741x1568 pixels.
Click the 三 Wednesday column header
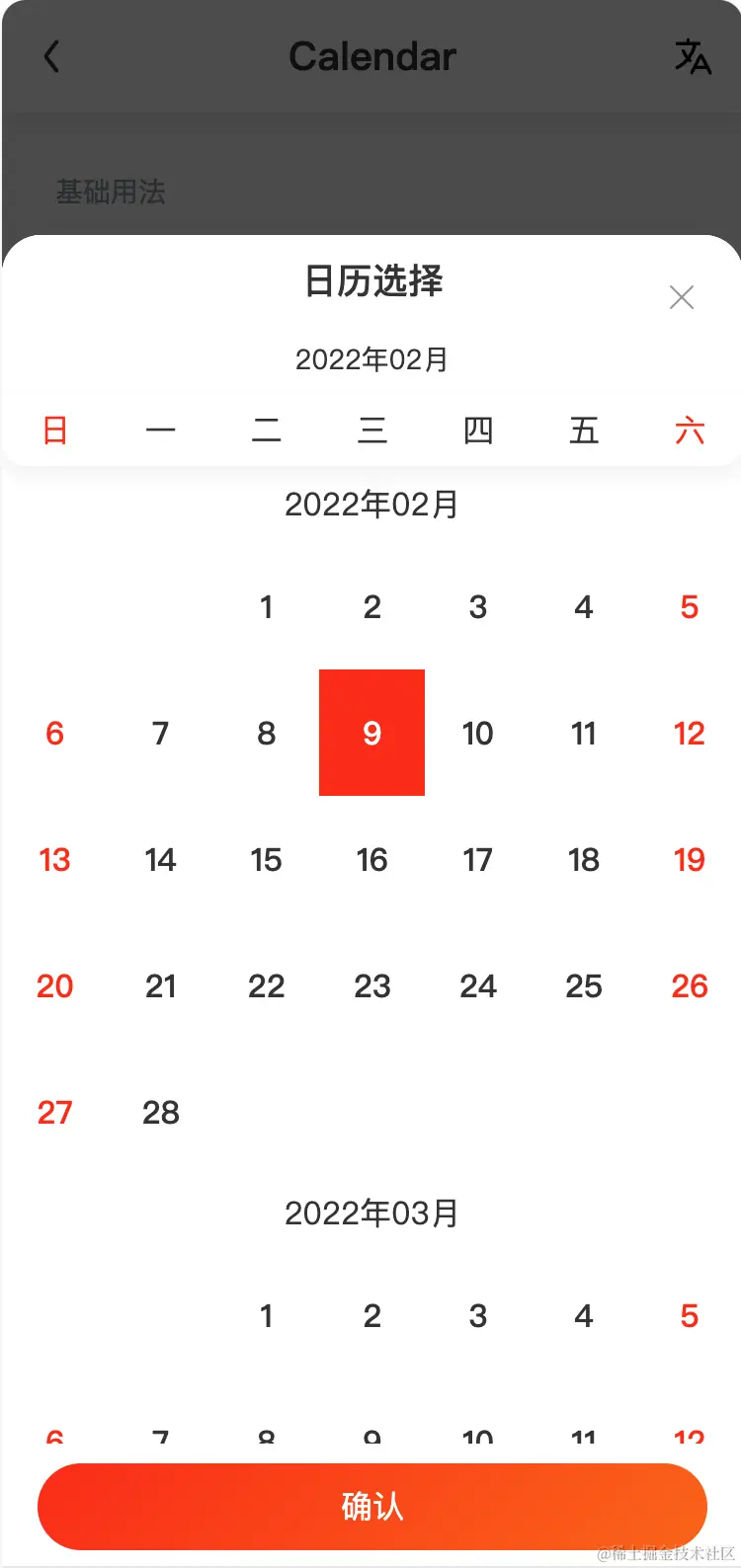(371, 431)
